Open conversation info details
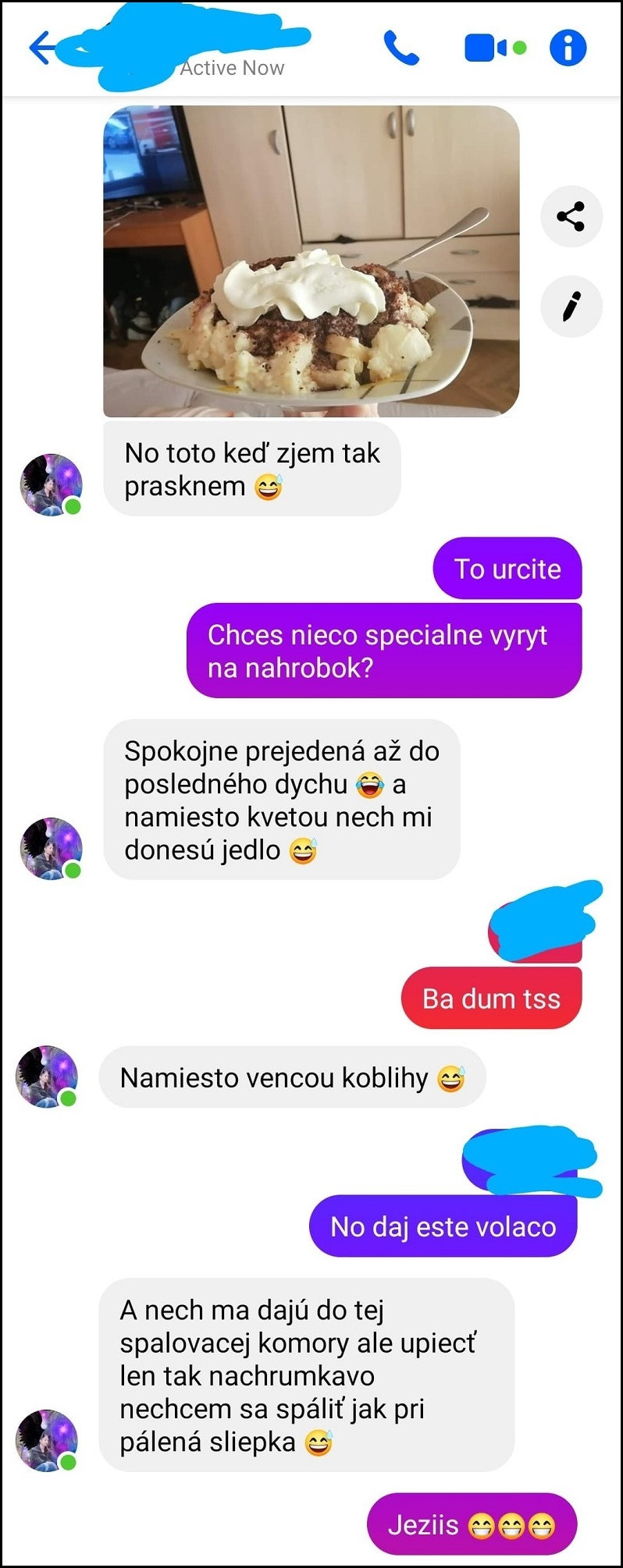The height and width of the screenshot is (1568, 623). coord(568,48)
